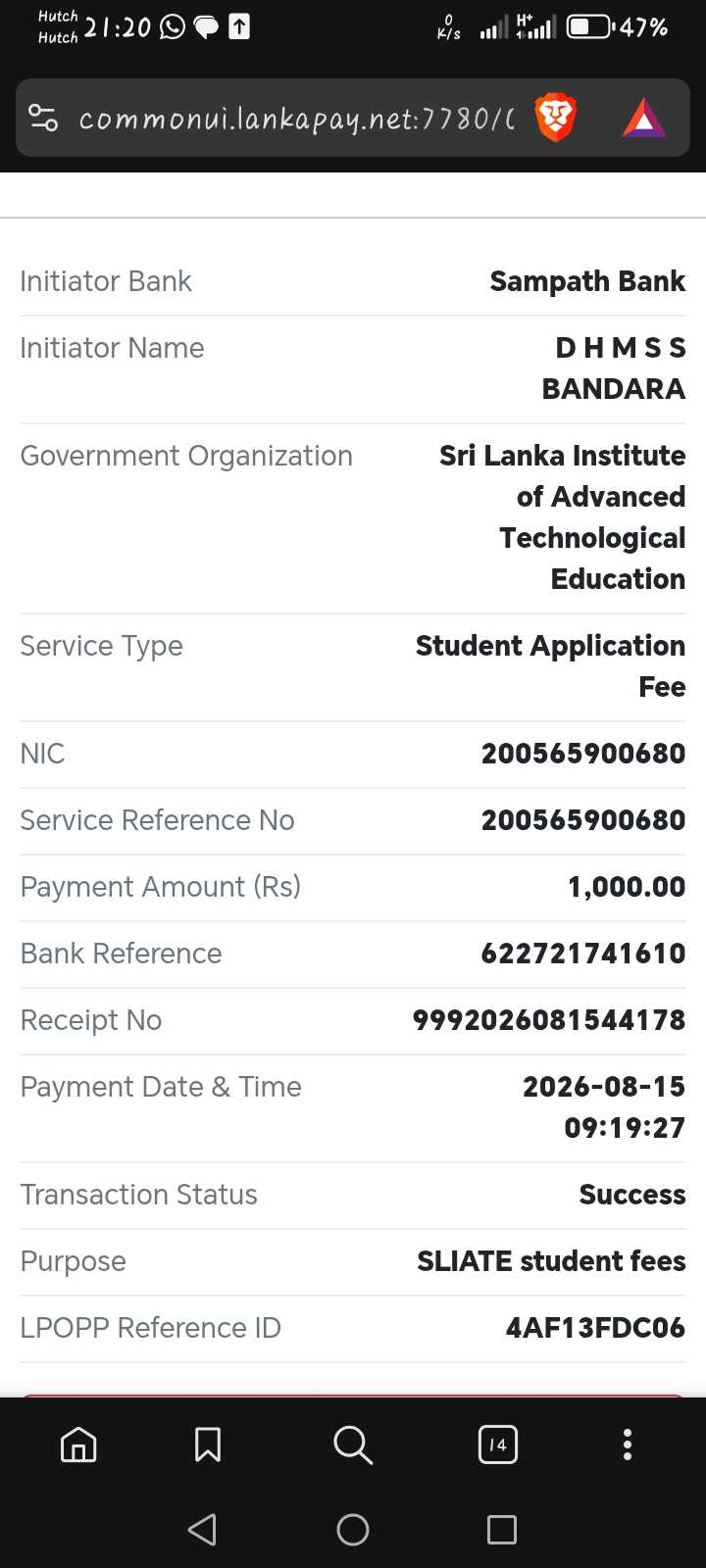Open the bookmarks icon

coord(208,1445)
